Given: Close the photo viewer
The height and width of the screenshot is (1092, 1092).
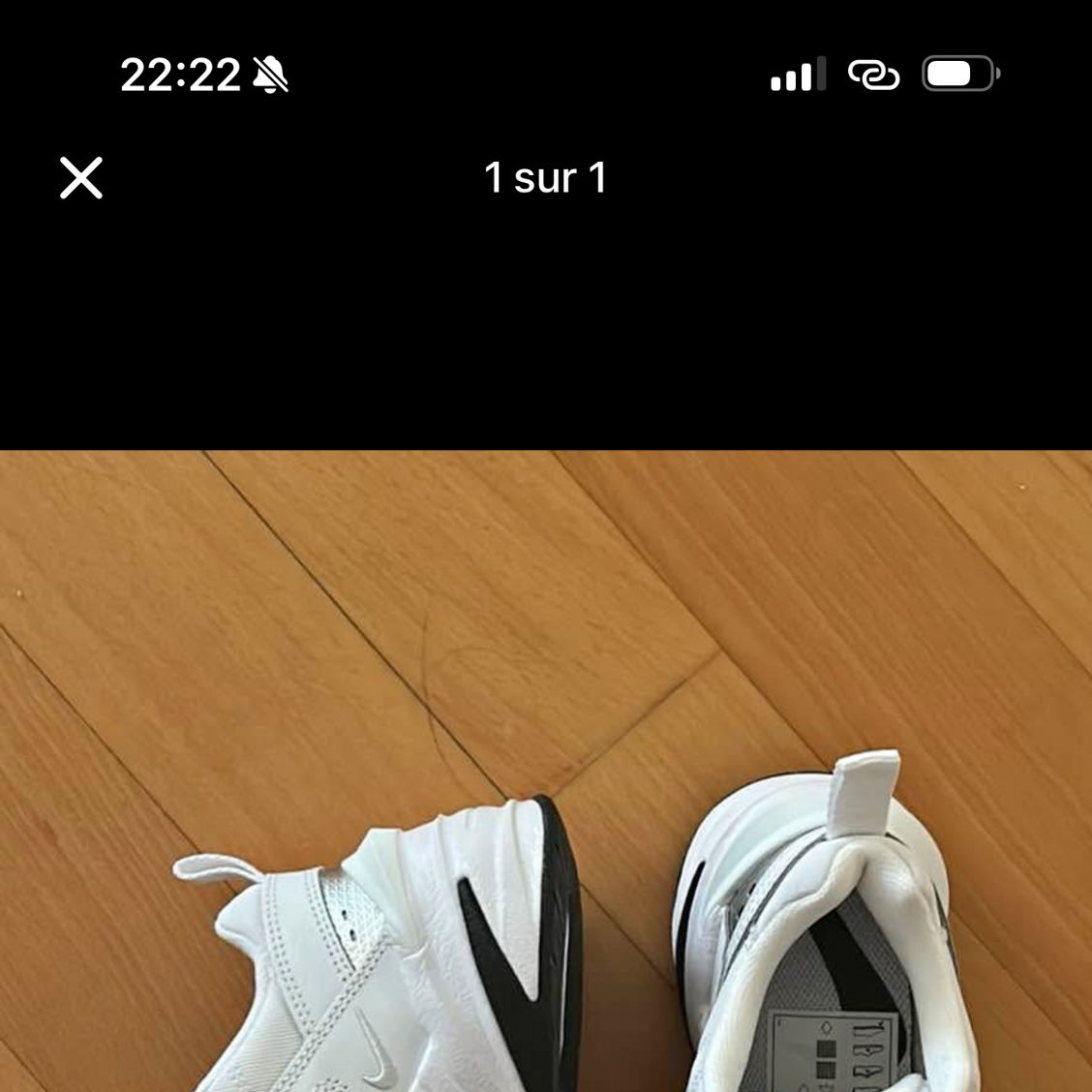Looking at the screenshot, I should pos(81,178).
